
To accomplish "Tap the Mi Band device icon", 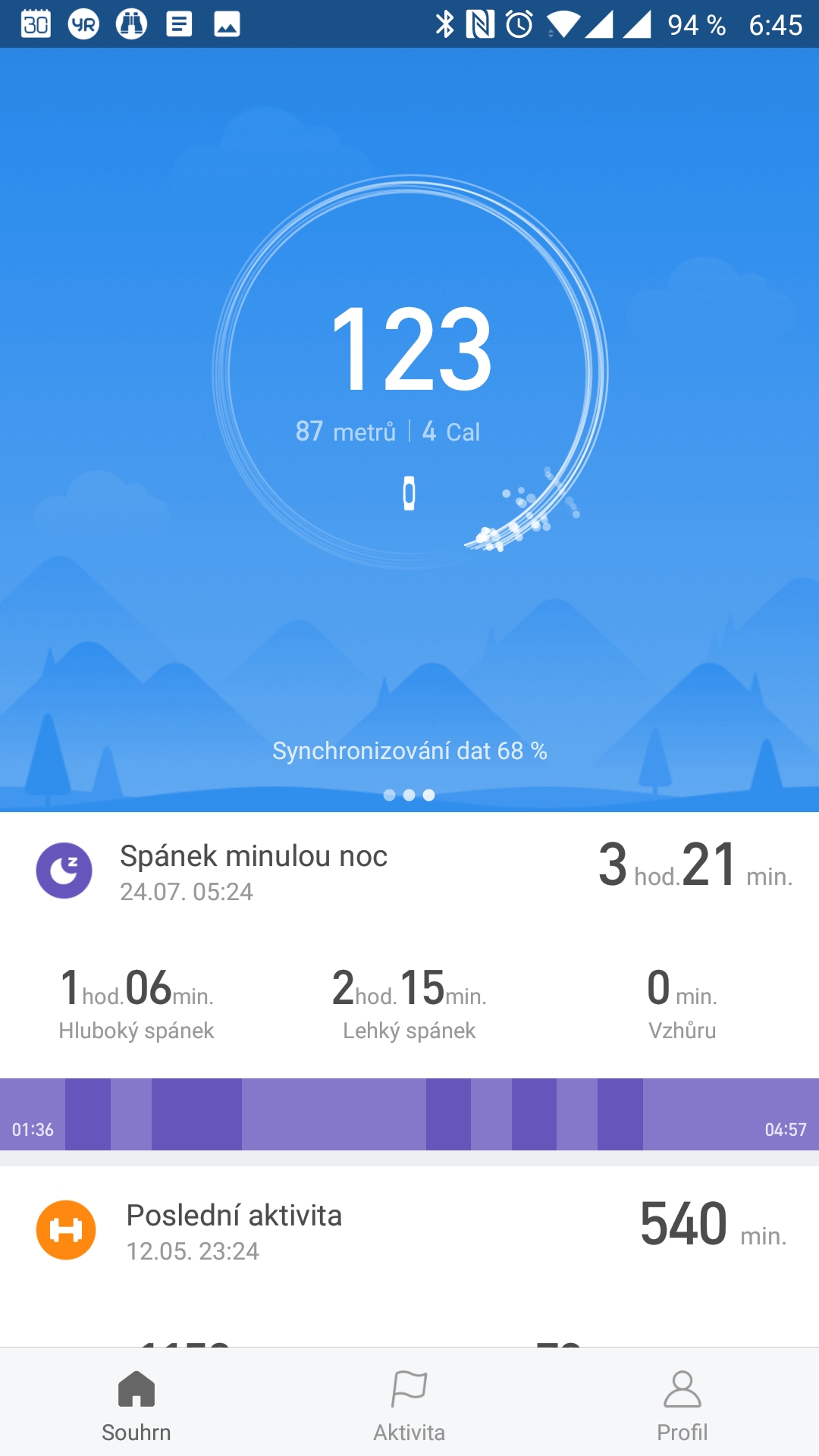I will (x=409, y=494).
